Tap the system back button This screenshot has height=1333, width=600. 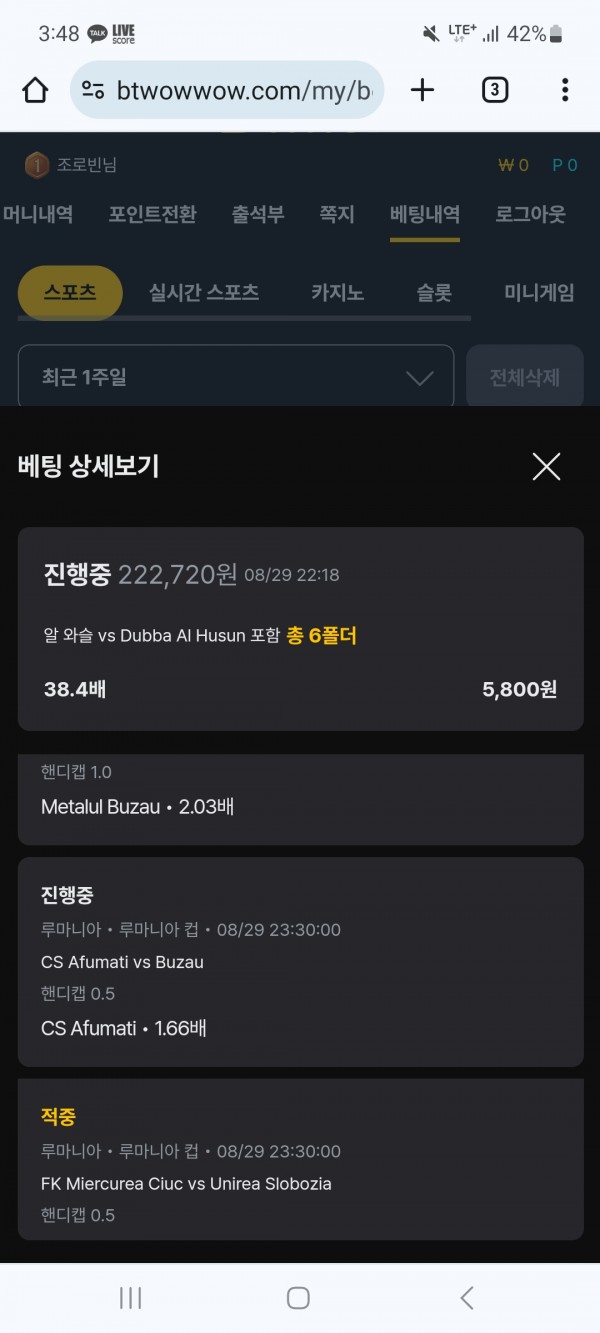click(x=466, y=1298)
